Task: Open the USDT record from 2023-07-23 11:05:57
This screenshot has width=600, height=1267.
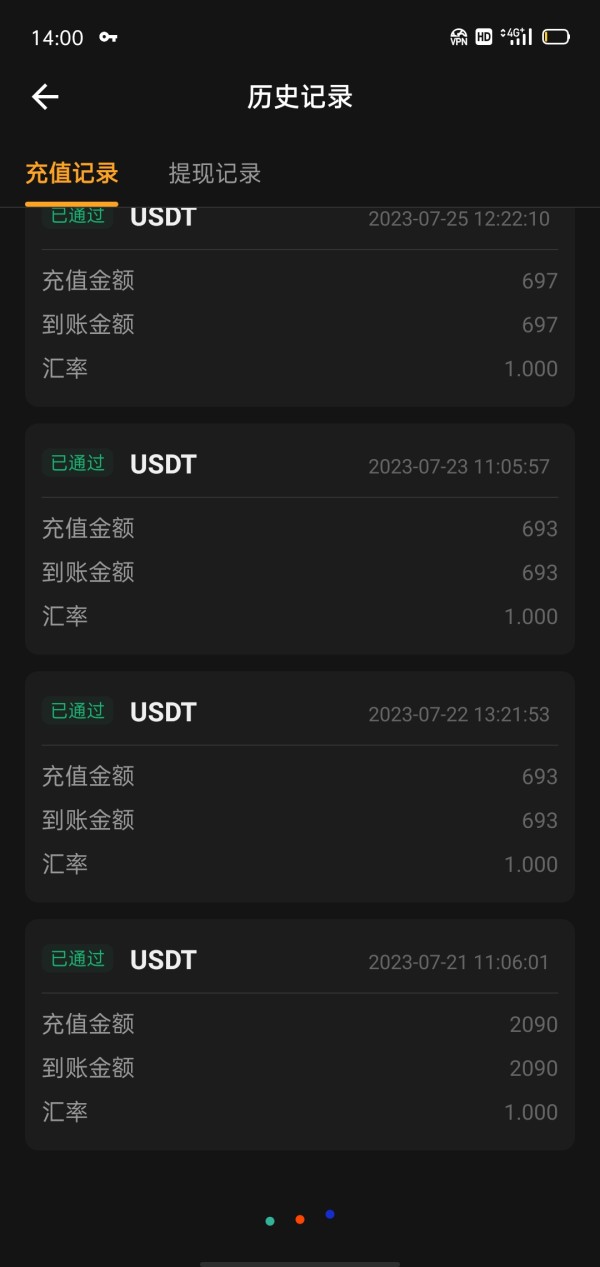Action: pos(300,539)
